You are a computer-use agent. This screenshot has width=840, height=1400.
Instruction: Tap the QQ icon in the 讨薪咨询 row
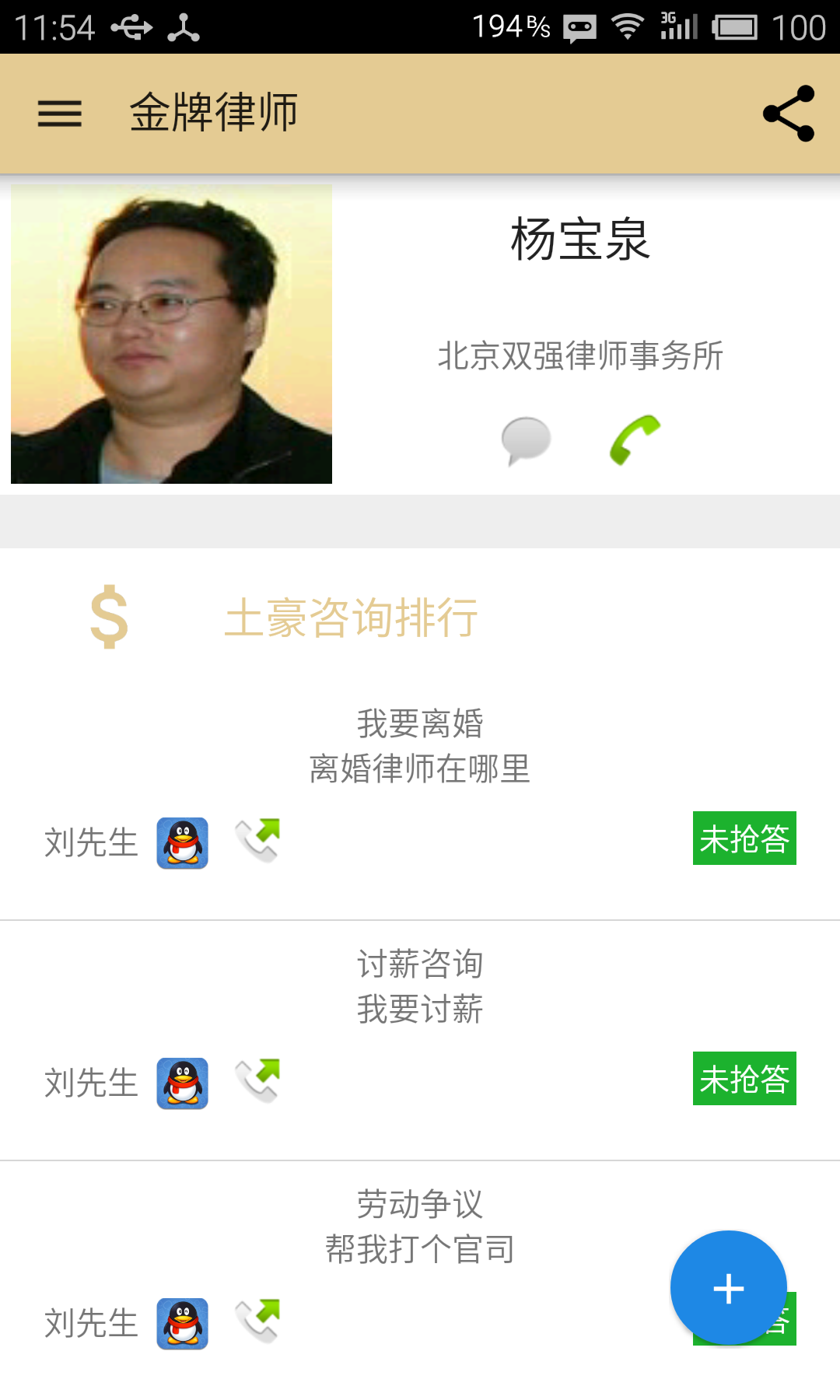coord(183,1083)
